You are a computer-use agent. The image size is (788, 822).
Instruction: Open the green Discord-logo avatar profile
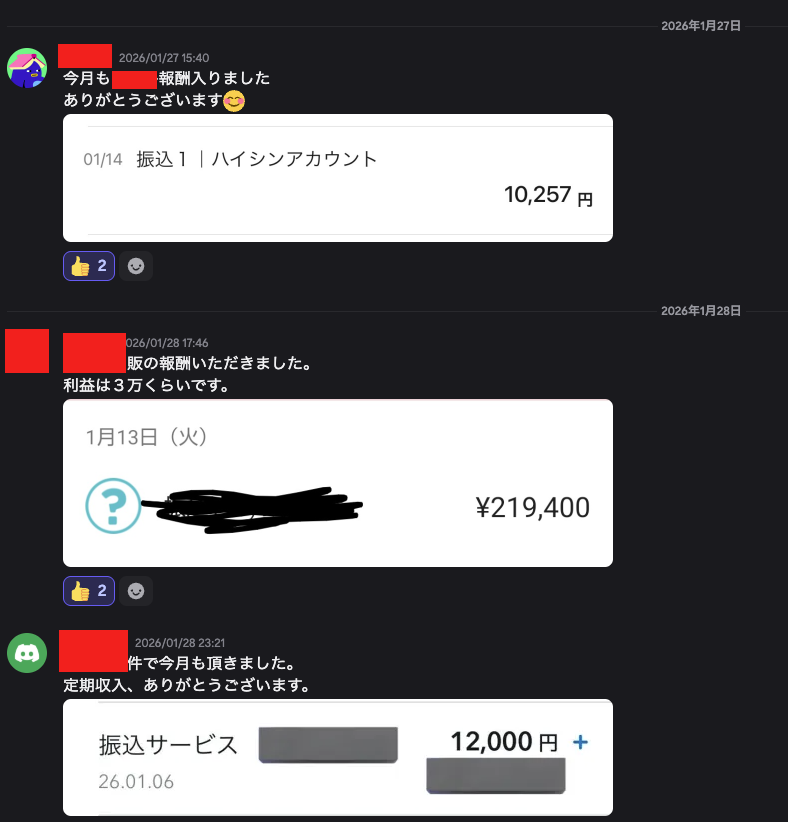click(27, 653)
